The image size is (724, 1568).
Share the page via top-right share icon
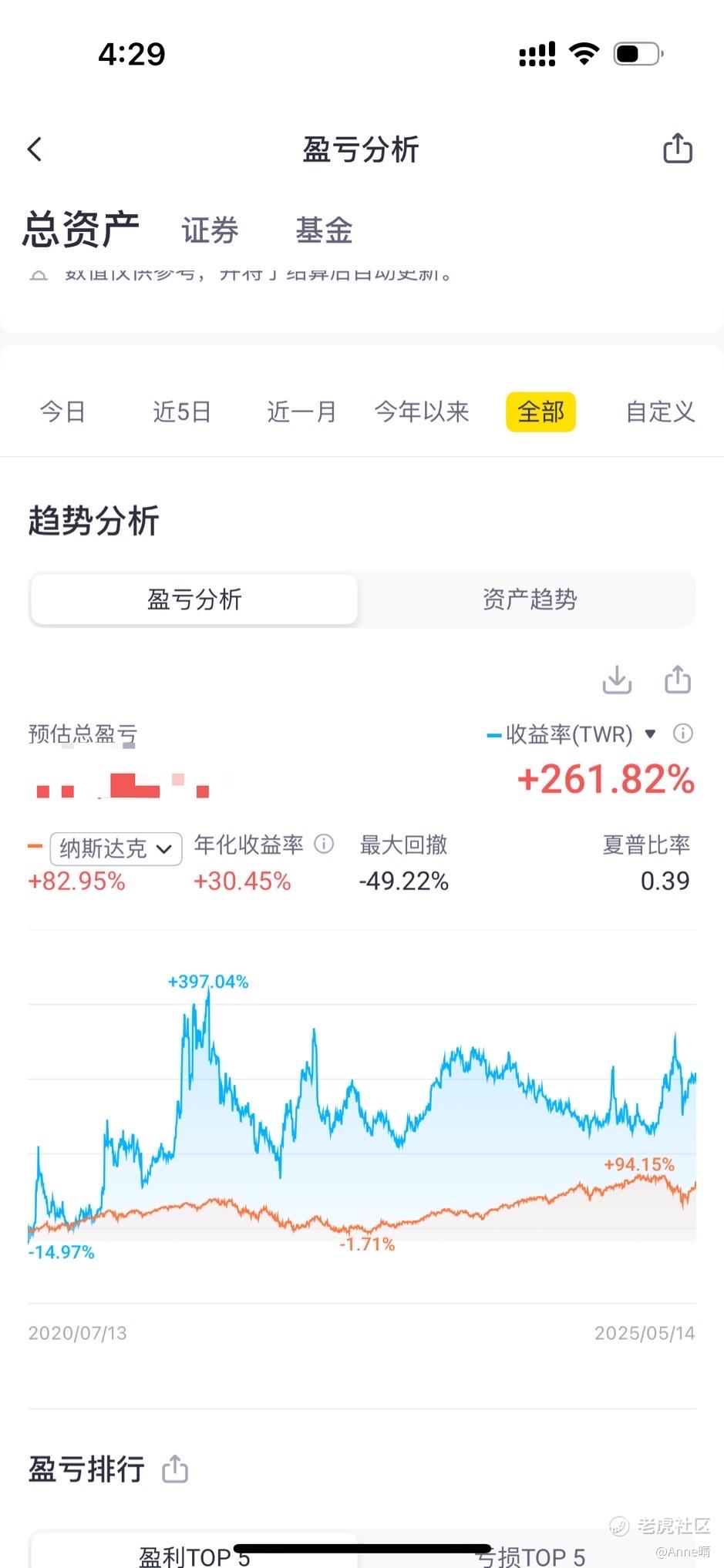coord(678,148)
